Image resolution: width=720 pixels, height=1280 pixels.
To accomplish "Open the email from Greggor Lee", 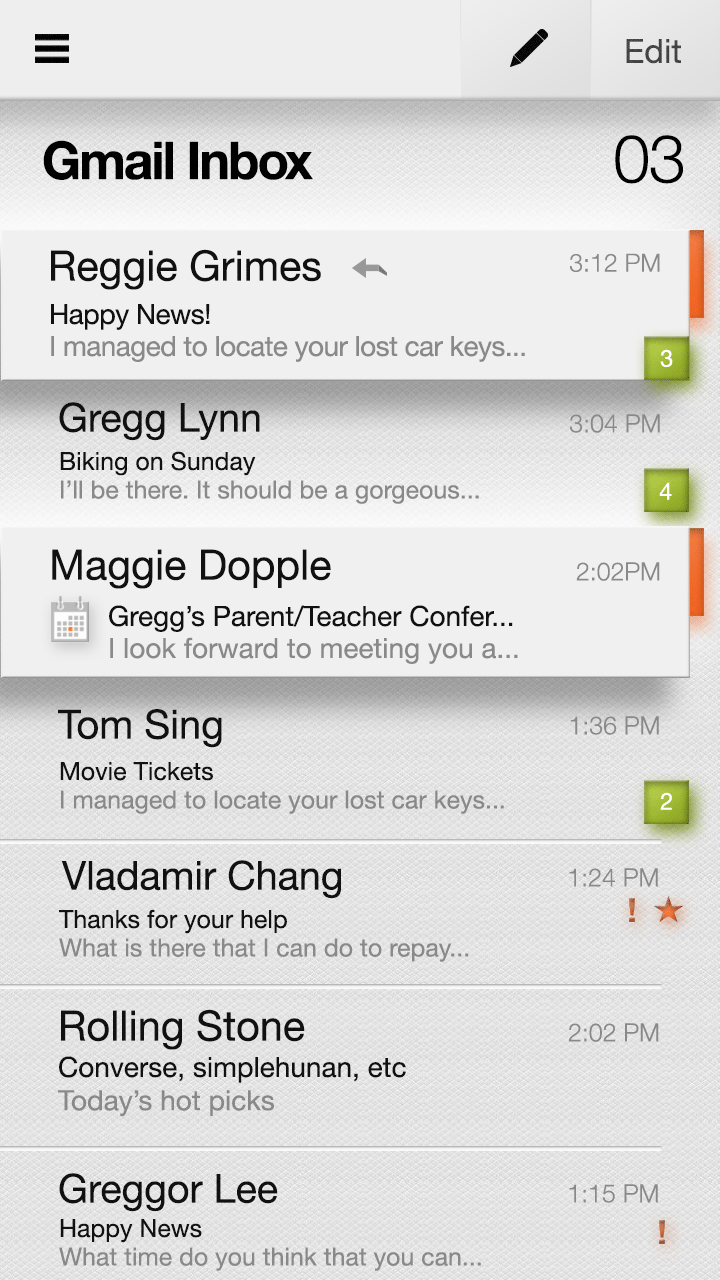I will [300, 1220].
